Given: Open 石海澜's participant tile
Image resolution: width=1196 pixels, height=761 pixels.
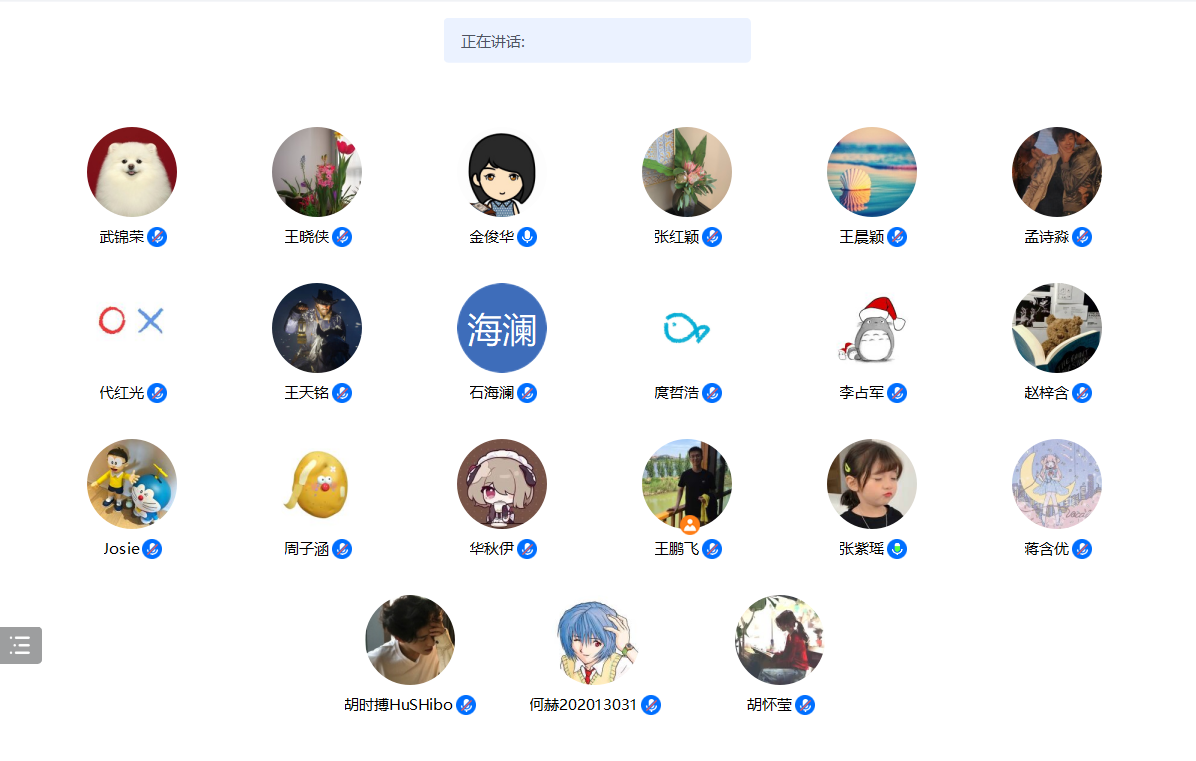Looking at the screenshot, I should 502,328.
